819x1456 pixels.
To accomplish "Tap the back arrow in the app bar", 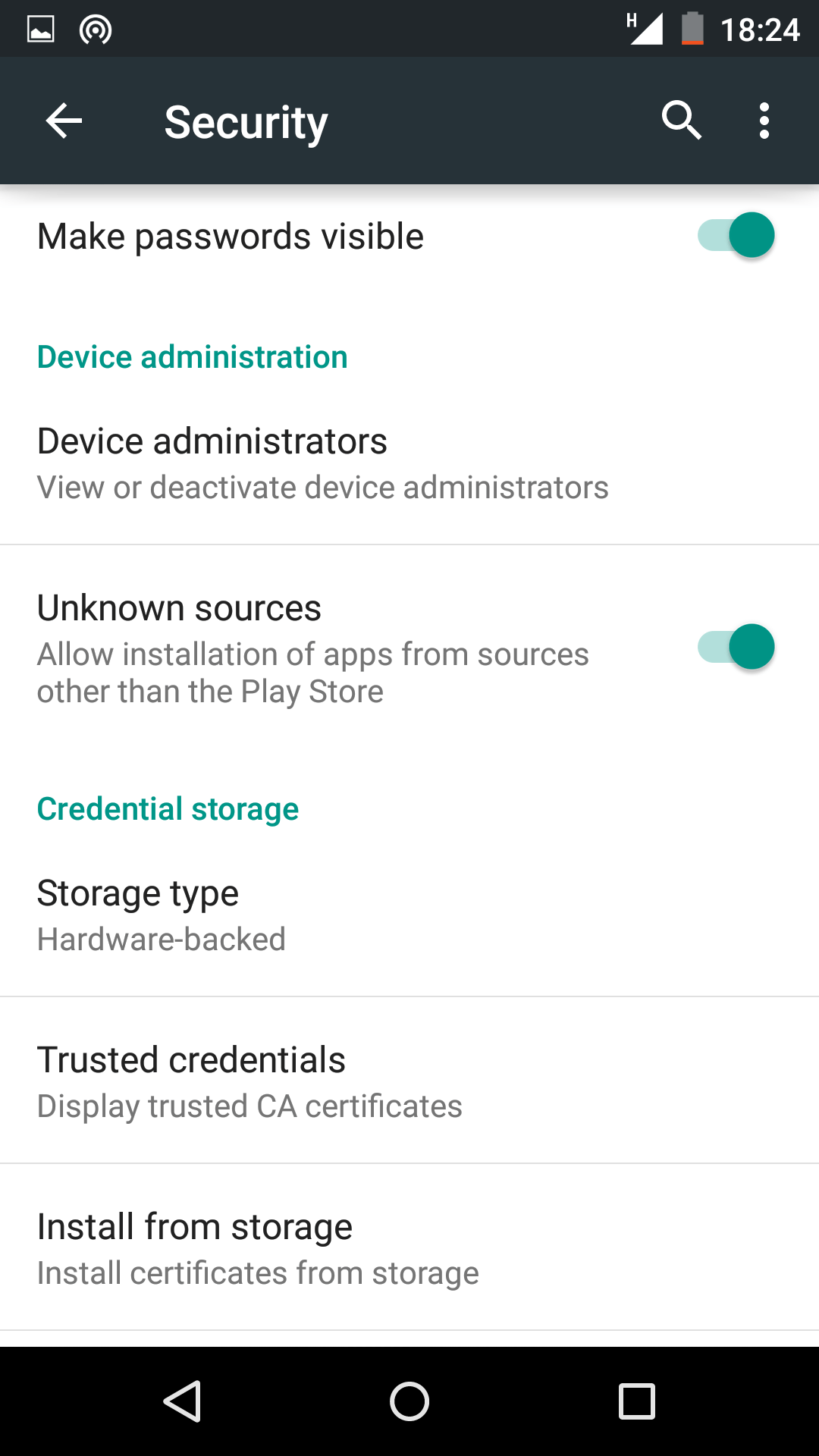I will tap(62, 121).
